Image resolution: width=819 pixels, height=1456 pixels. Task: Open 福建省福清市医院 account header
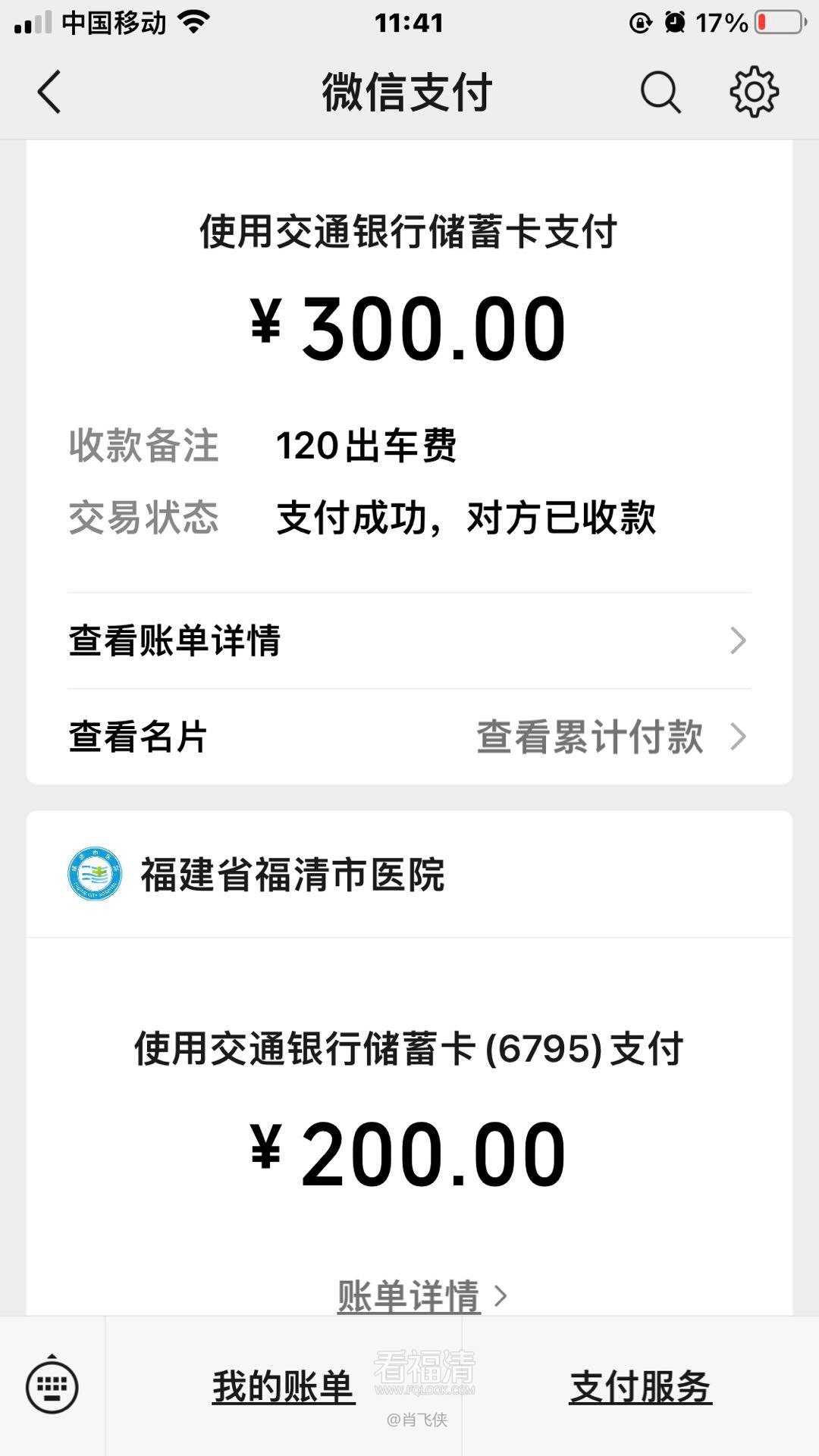tap(293, 875)
